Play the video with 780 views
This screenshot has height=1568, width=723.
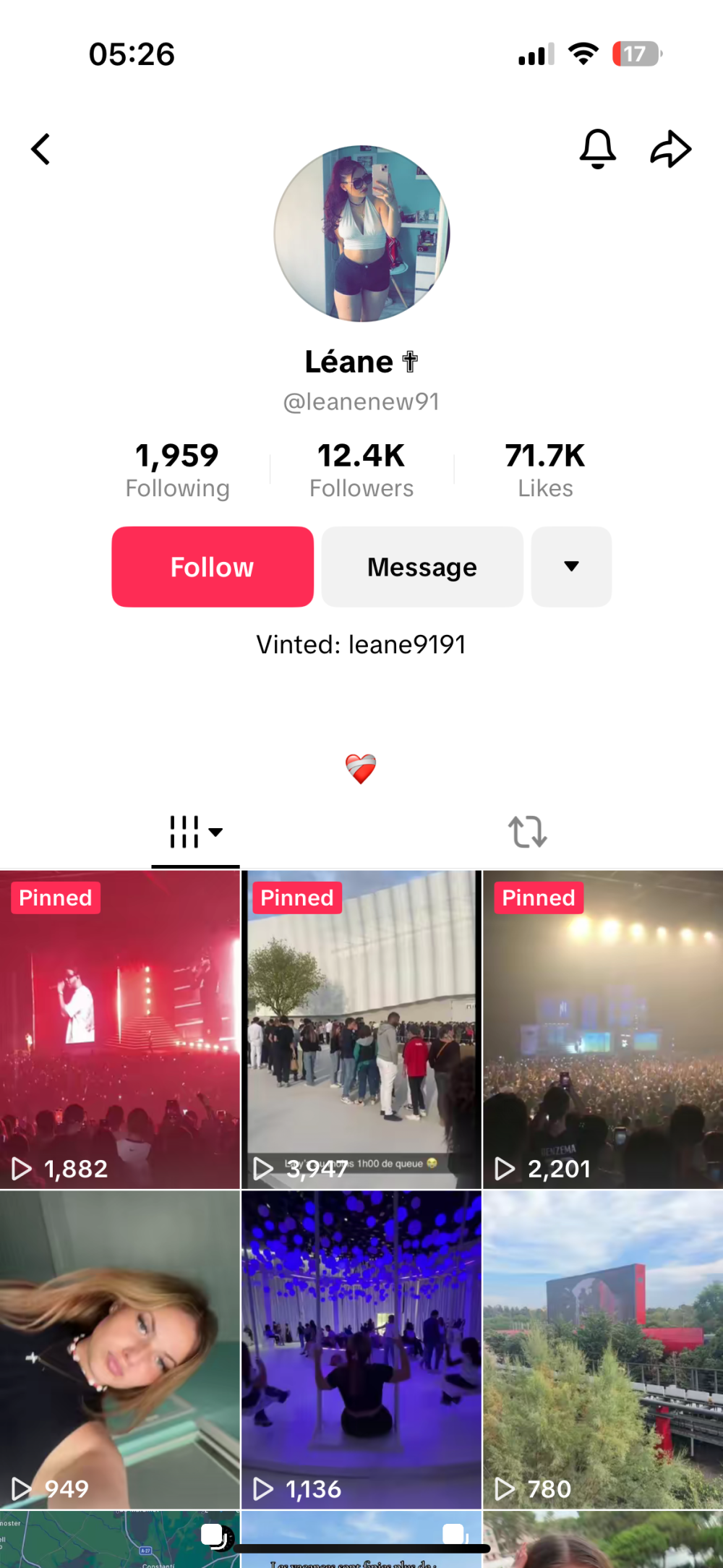point(603,1350)
